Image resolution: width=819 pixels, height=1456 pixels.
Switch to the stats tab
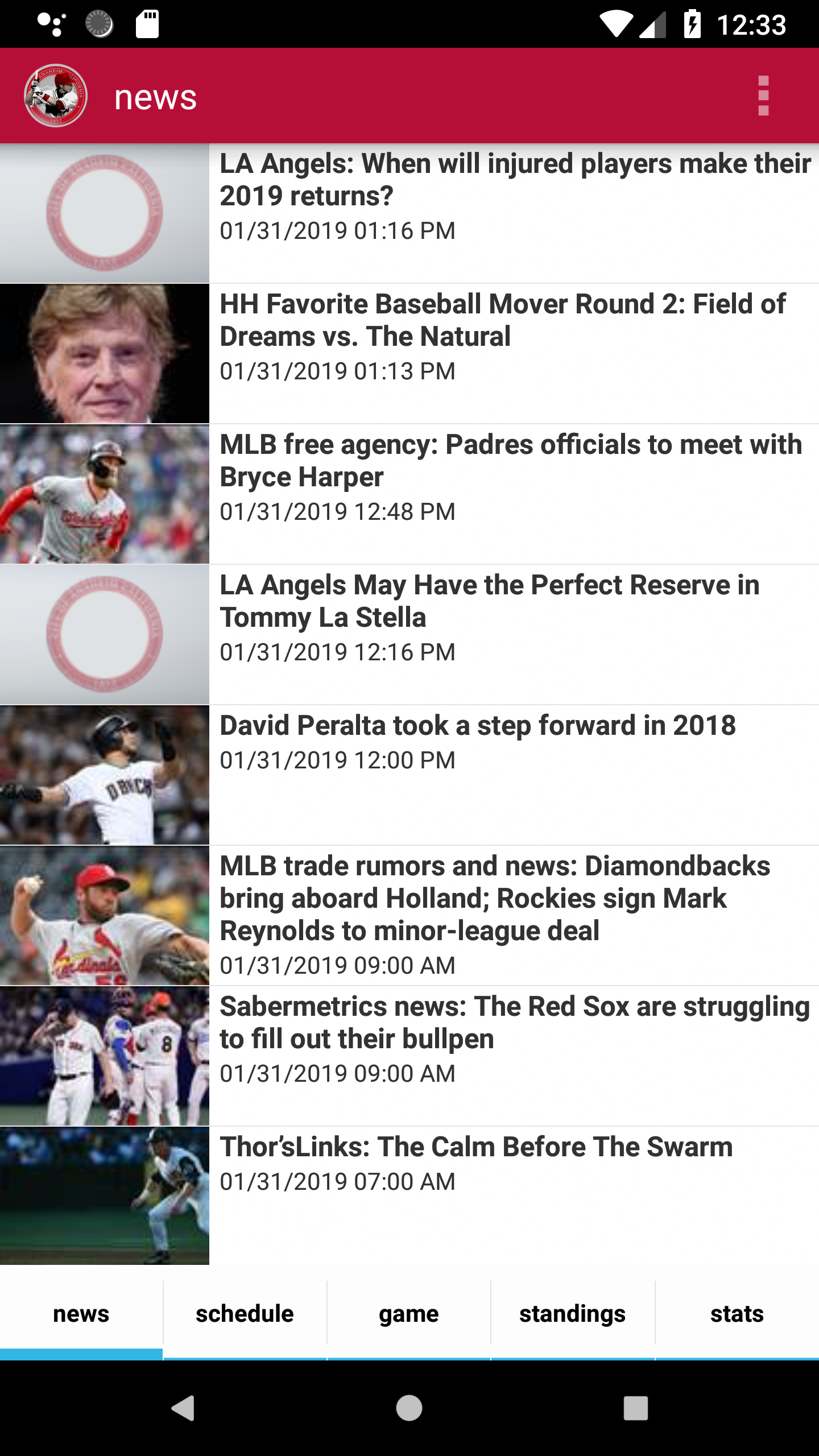pyautogui.click(x=737, y=1314)
